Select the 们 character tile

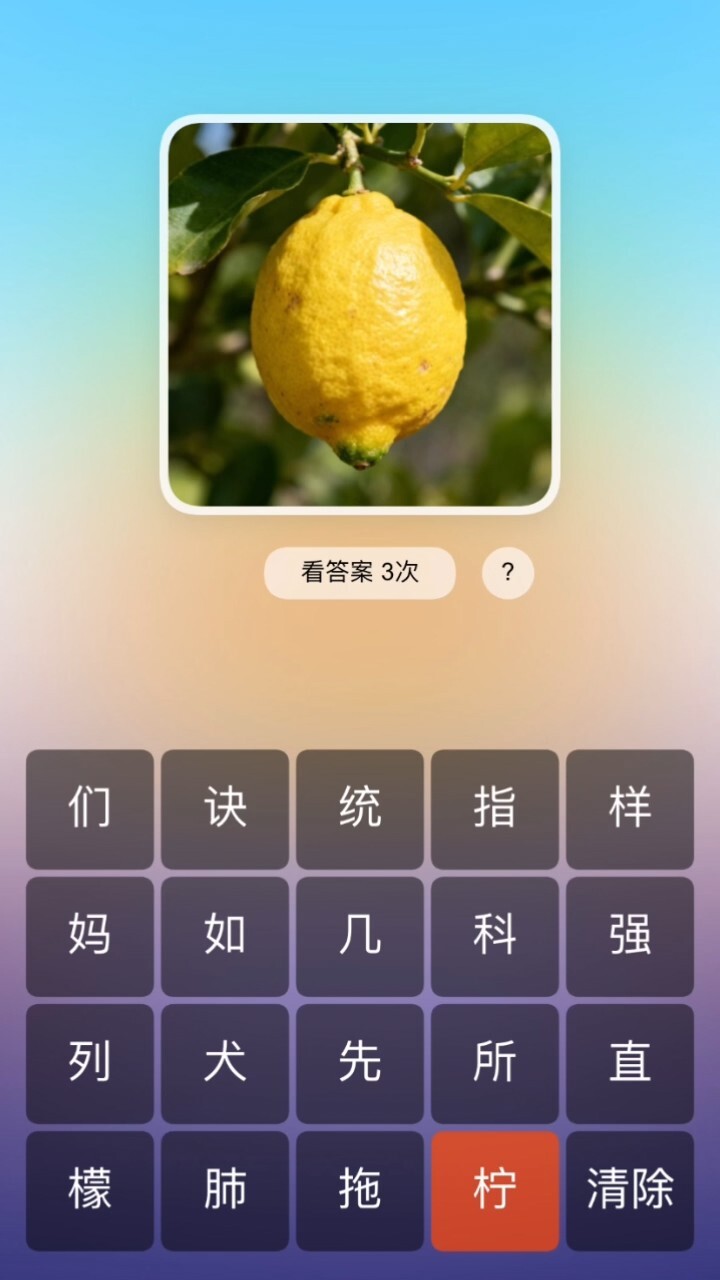[88, 808]
